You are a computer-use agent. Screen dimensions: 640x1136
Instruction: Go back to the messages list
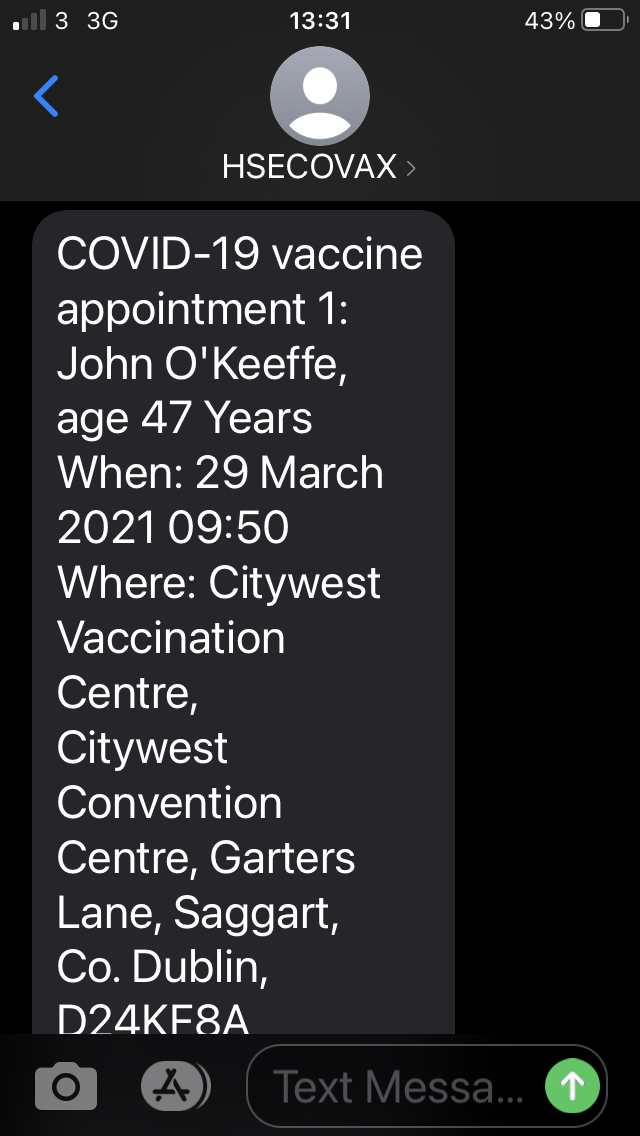[46, 97]
